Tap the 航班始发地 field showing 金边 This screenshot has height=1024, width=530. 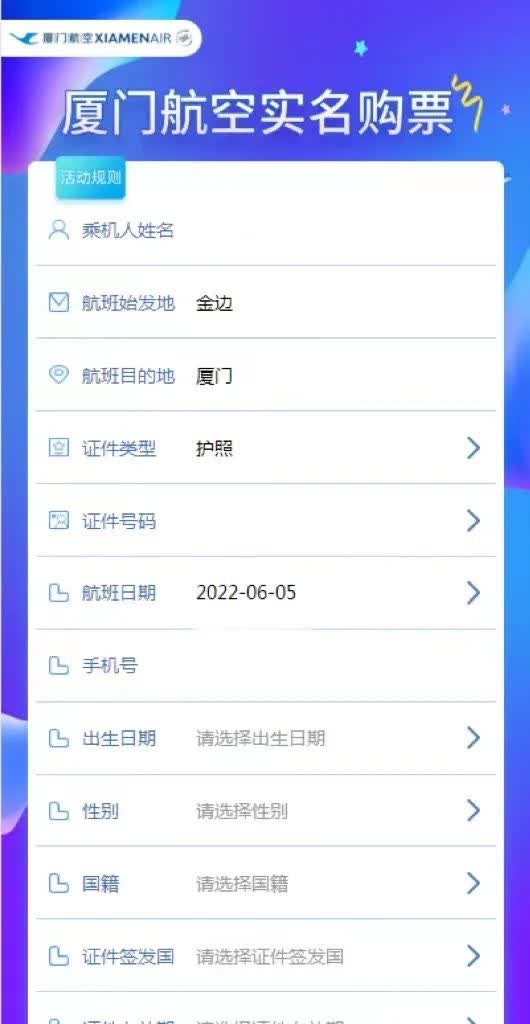(x=266, y=303)
